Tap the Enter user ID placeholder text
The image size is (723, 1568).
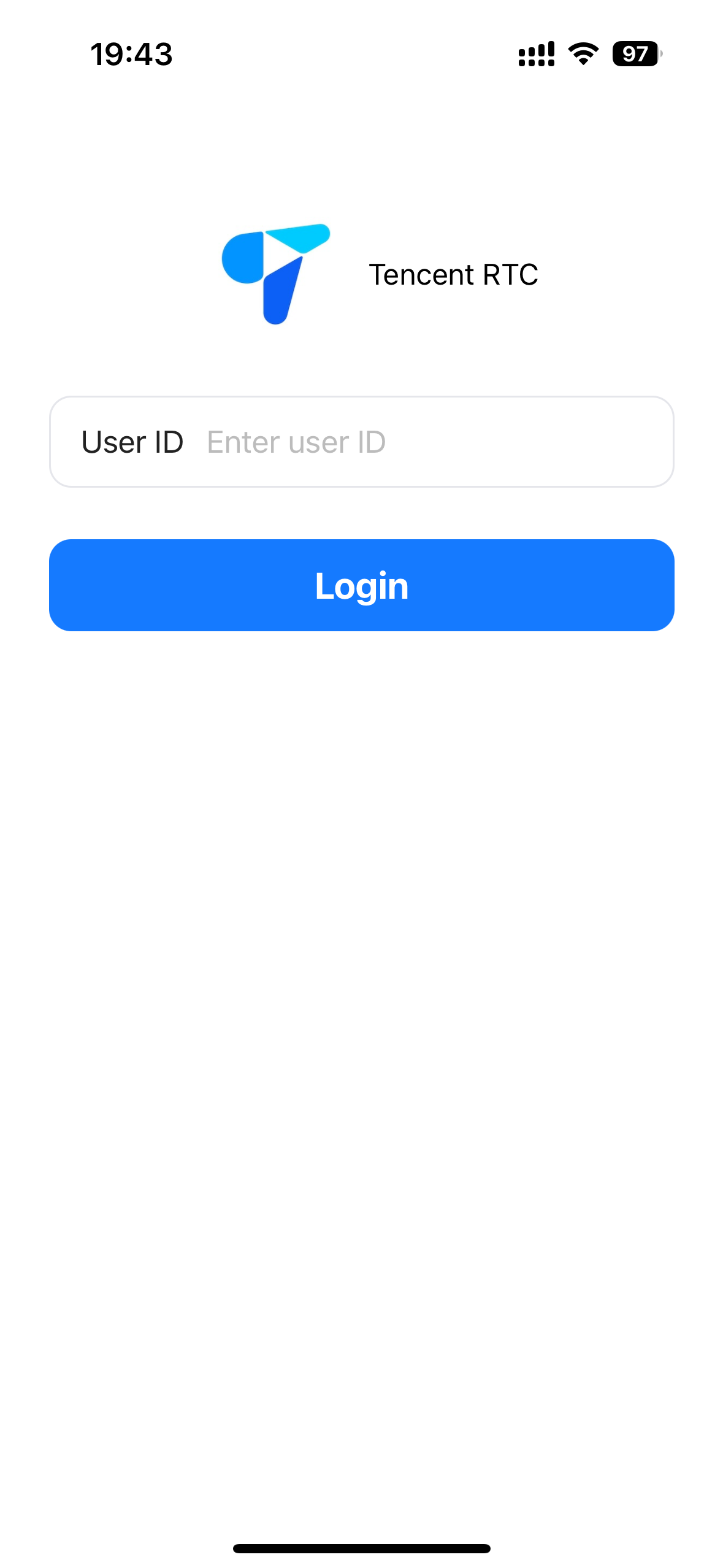(x=297, y=442)
